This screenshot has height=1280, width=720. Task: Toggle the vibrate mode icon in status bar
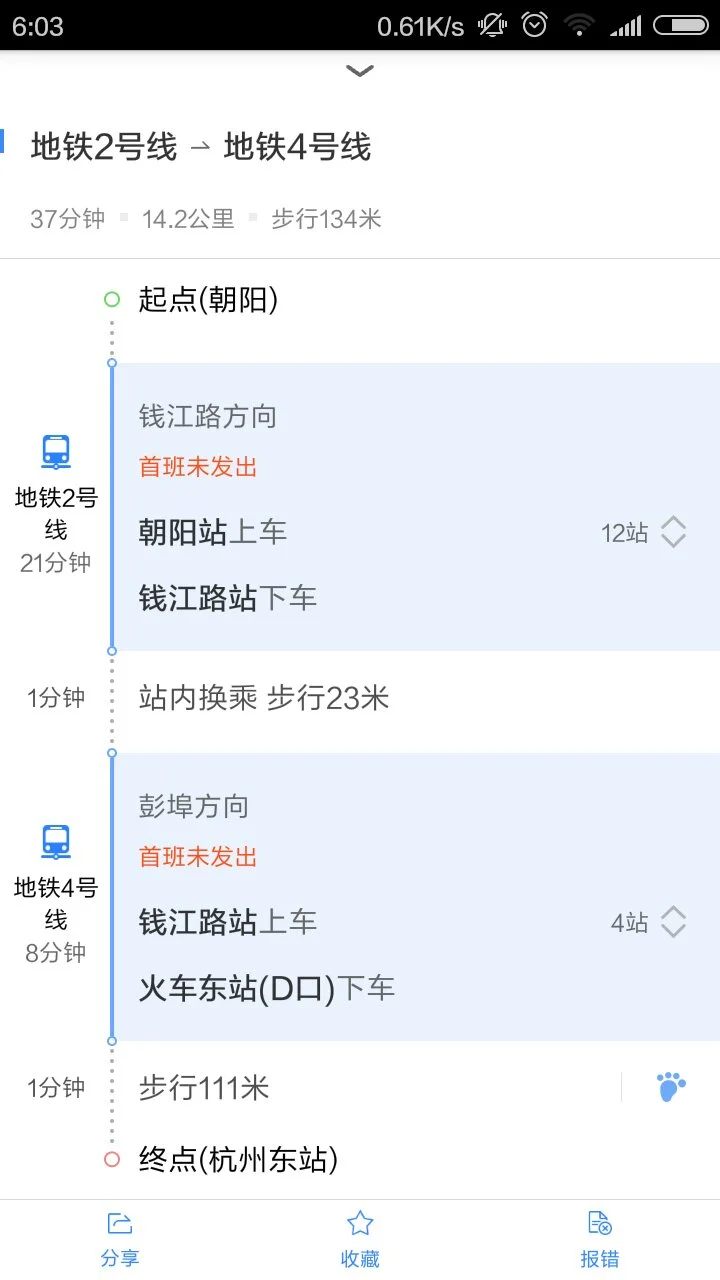pyautogui.click(x=491, y=26)
